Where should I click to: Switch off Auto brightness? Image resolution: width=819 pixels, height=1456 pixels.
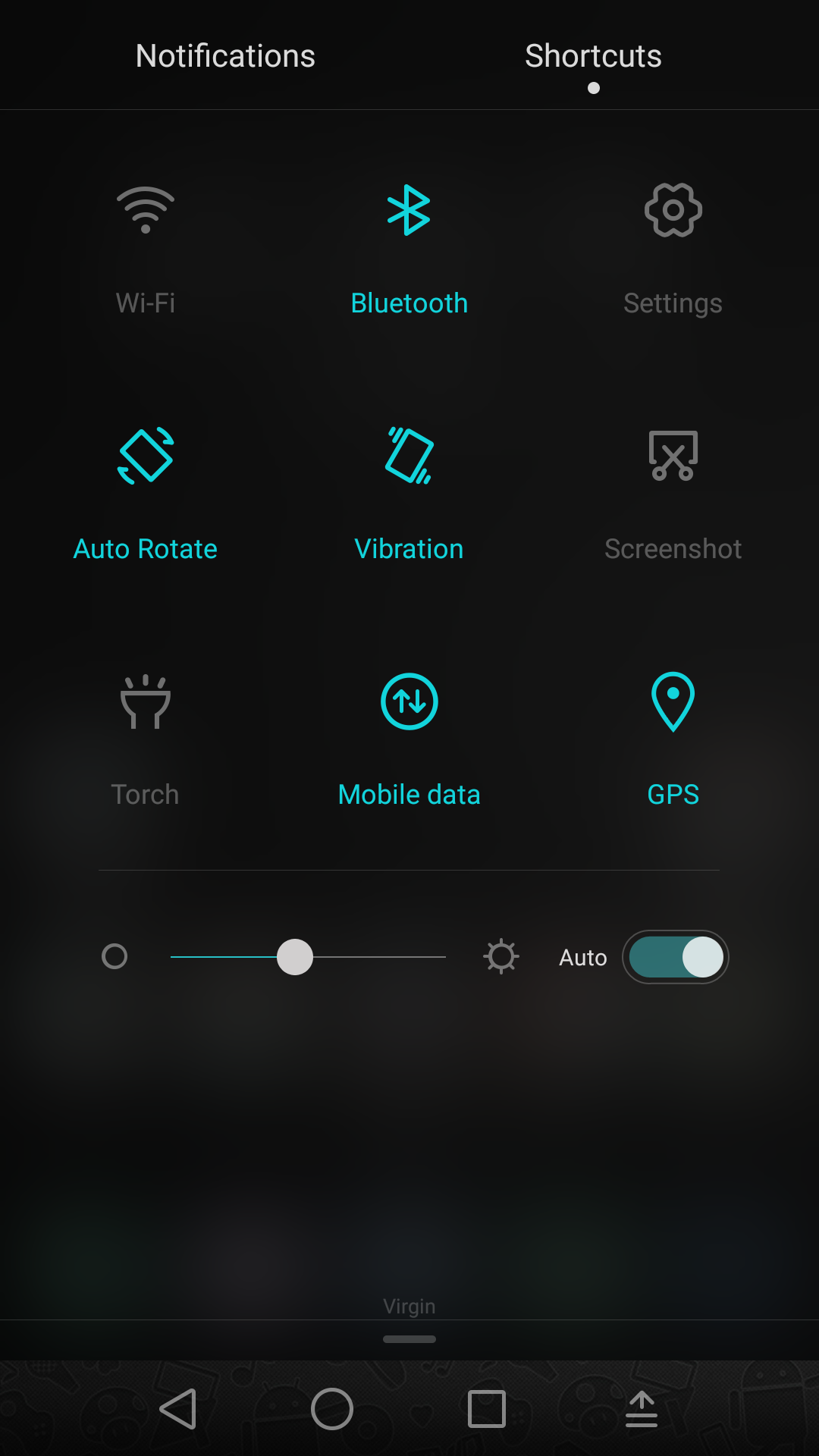pos(675,957)
